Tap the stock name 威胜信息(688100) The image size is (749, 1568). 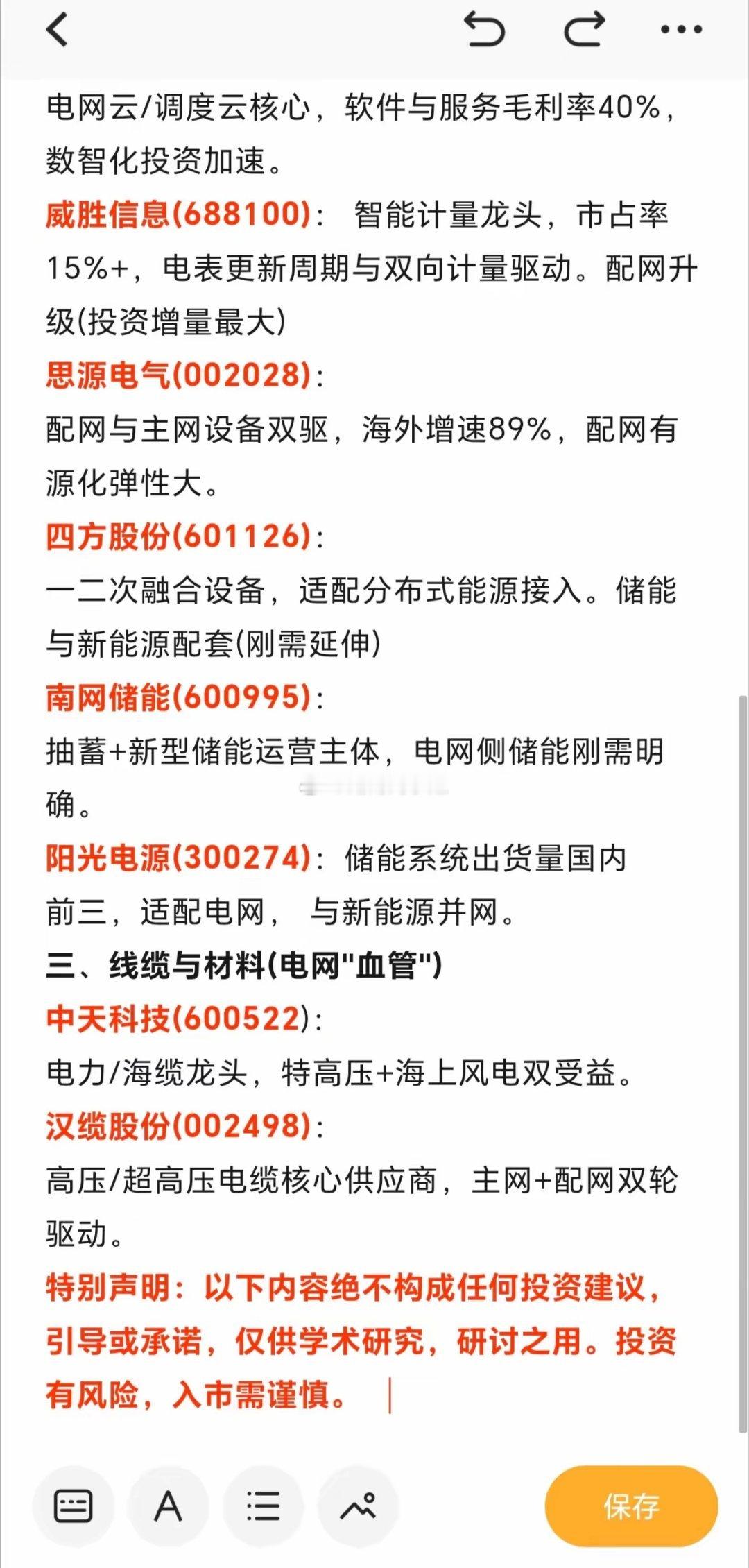click(177, 215)
